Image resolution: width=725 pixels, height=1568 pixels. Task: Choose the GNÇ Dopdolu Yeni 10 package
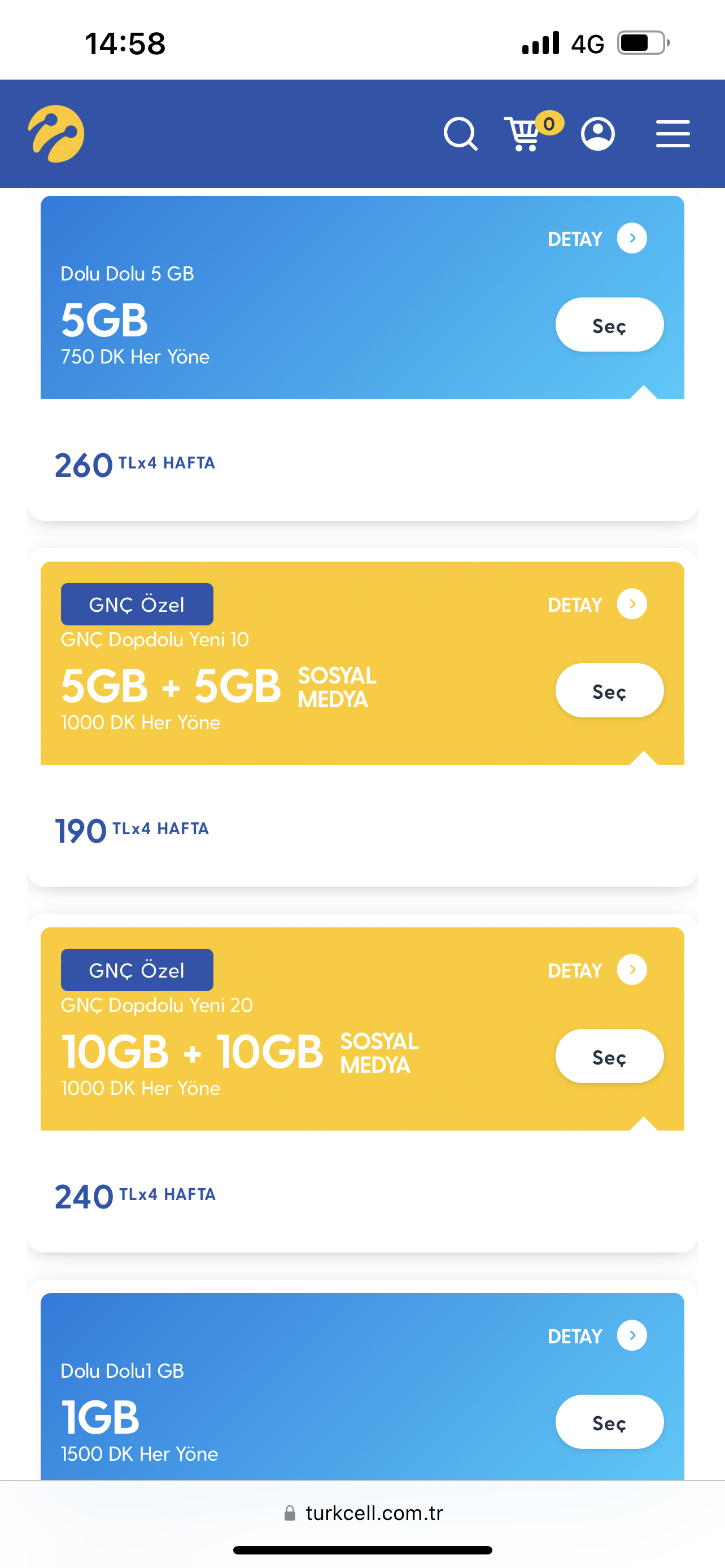pyautogui.click(x=609, y=691)
